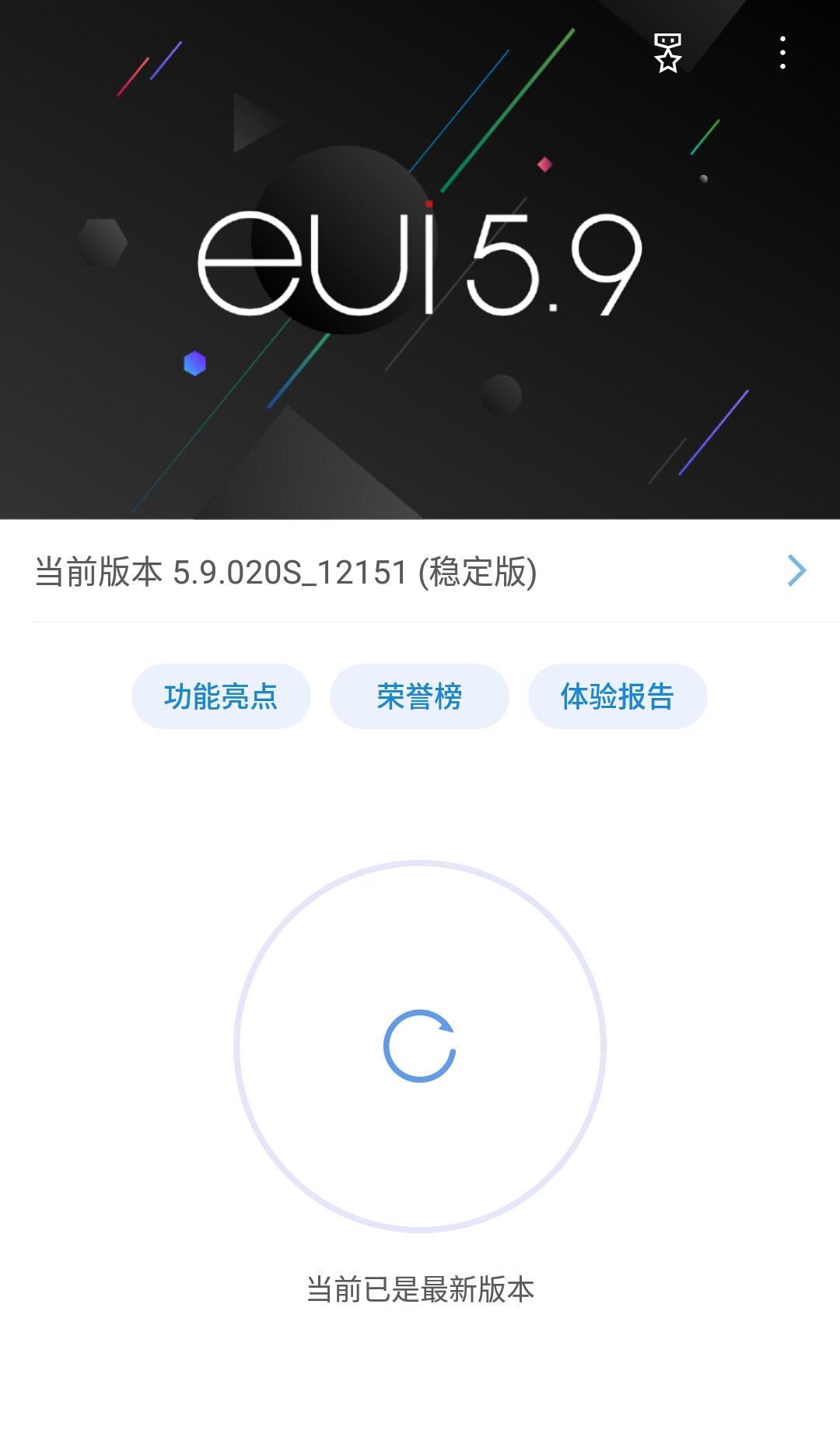The height and width of the screenshot is (1448, 840).
Task: Open the 荣誉榜 chip
Action: (x=419, y=696)
